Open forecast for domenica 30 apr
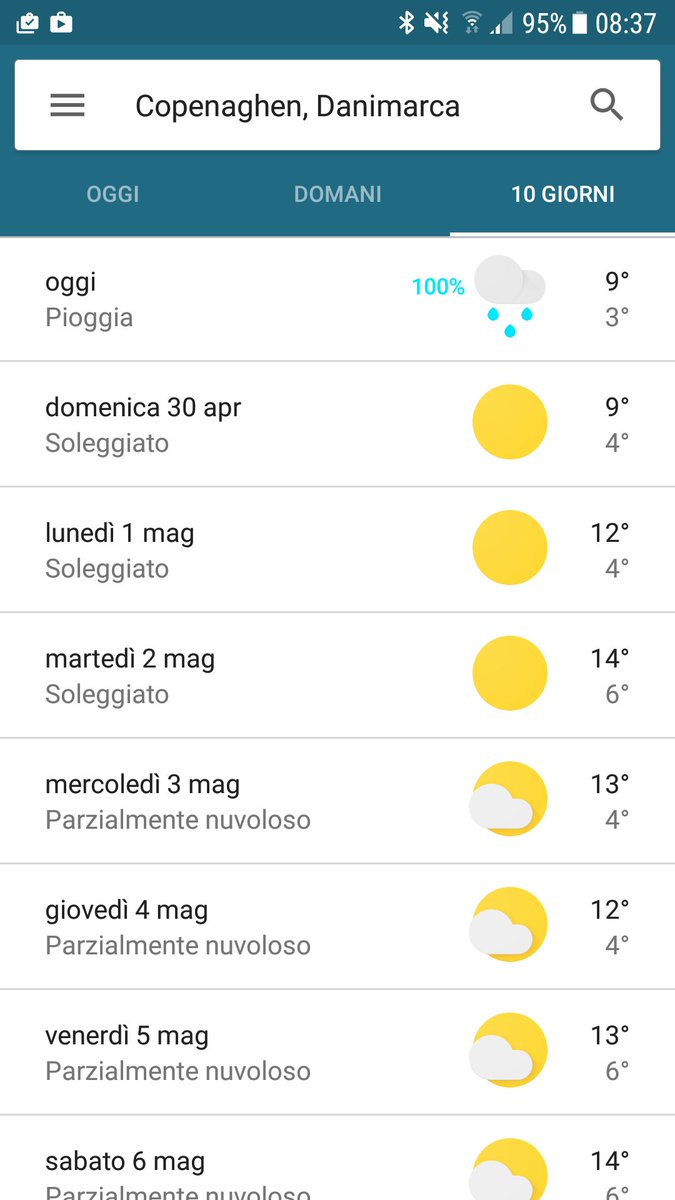Viewport: 675px width, 1200px height. [x=337, y=425]
